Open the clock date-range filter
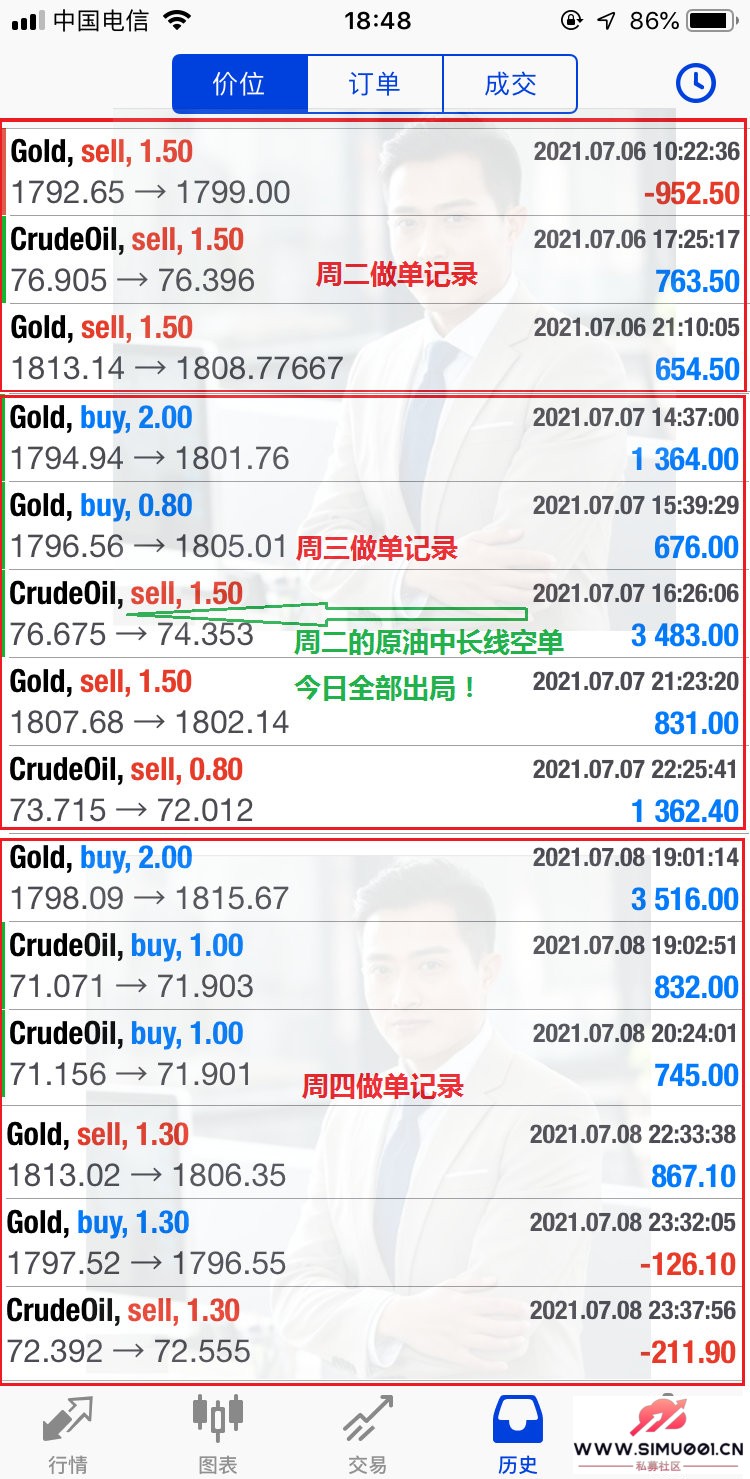The height and width of the screenshot is (1479, 750). tap(696, 83)
